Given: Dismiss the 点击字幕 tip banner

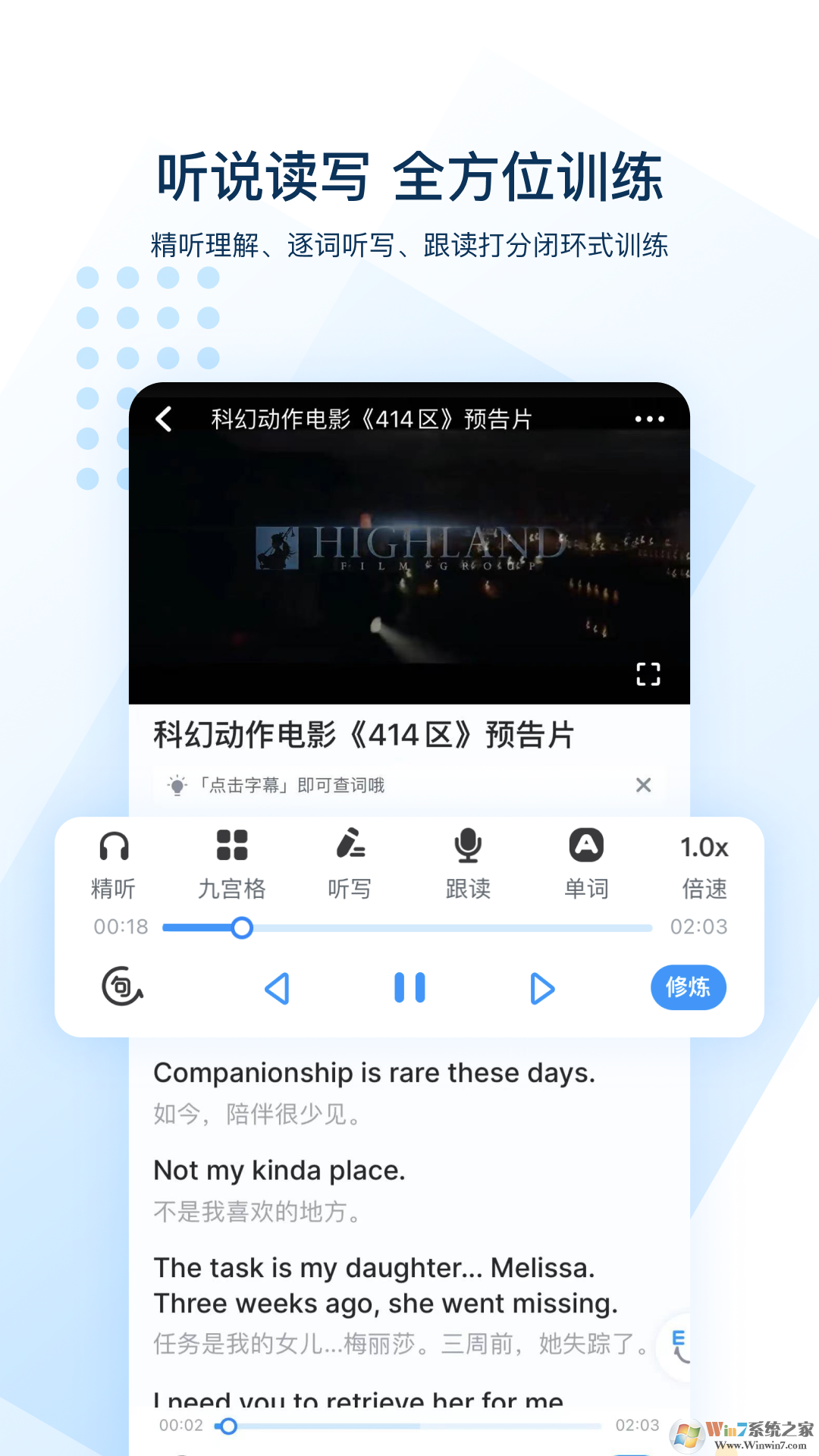Looking at the screenshot, I should point(643,786).
